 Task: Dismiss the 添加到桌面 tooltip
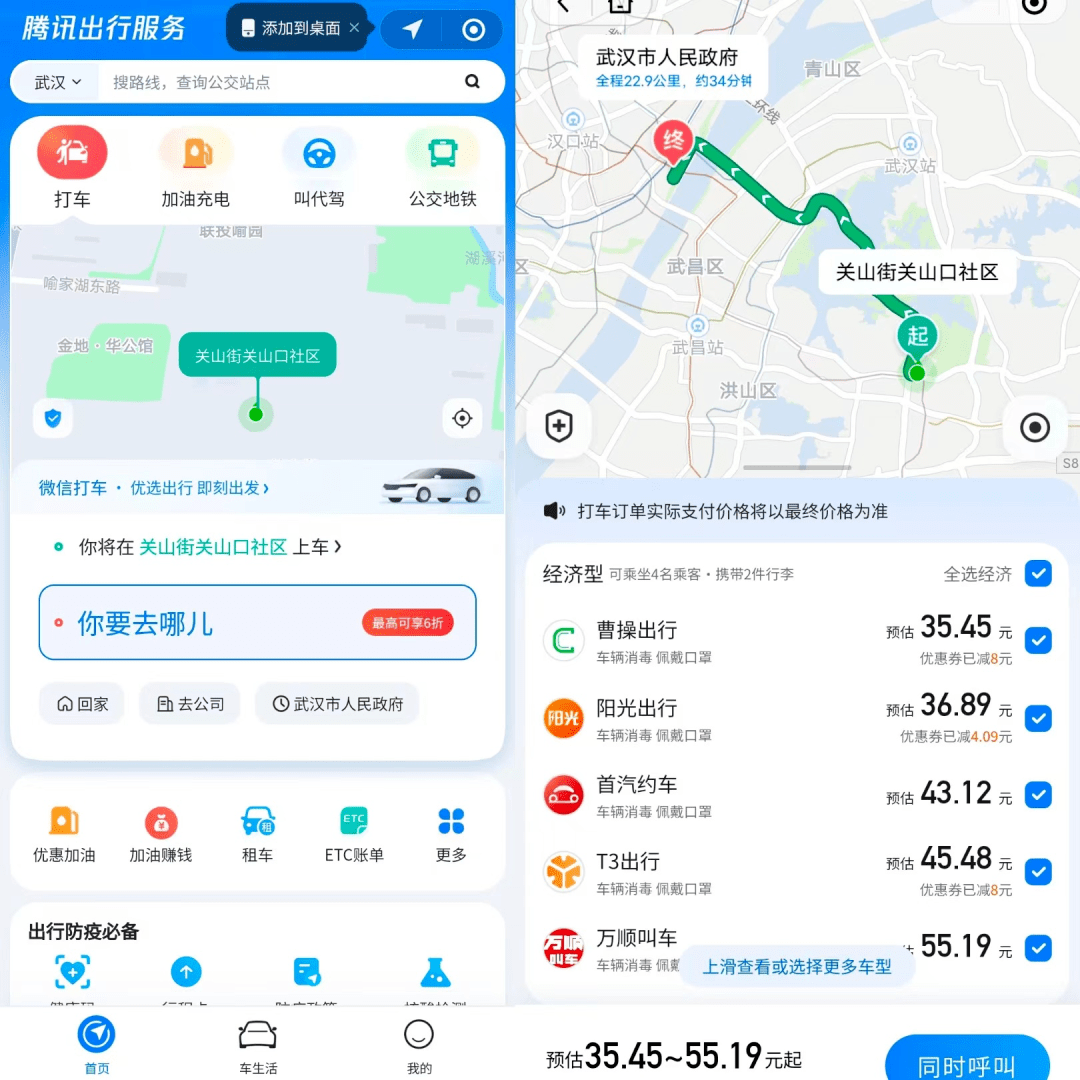[x=354, y=28]
